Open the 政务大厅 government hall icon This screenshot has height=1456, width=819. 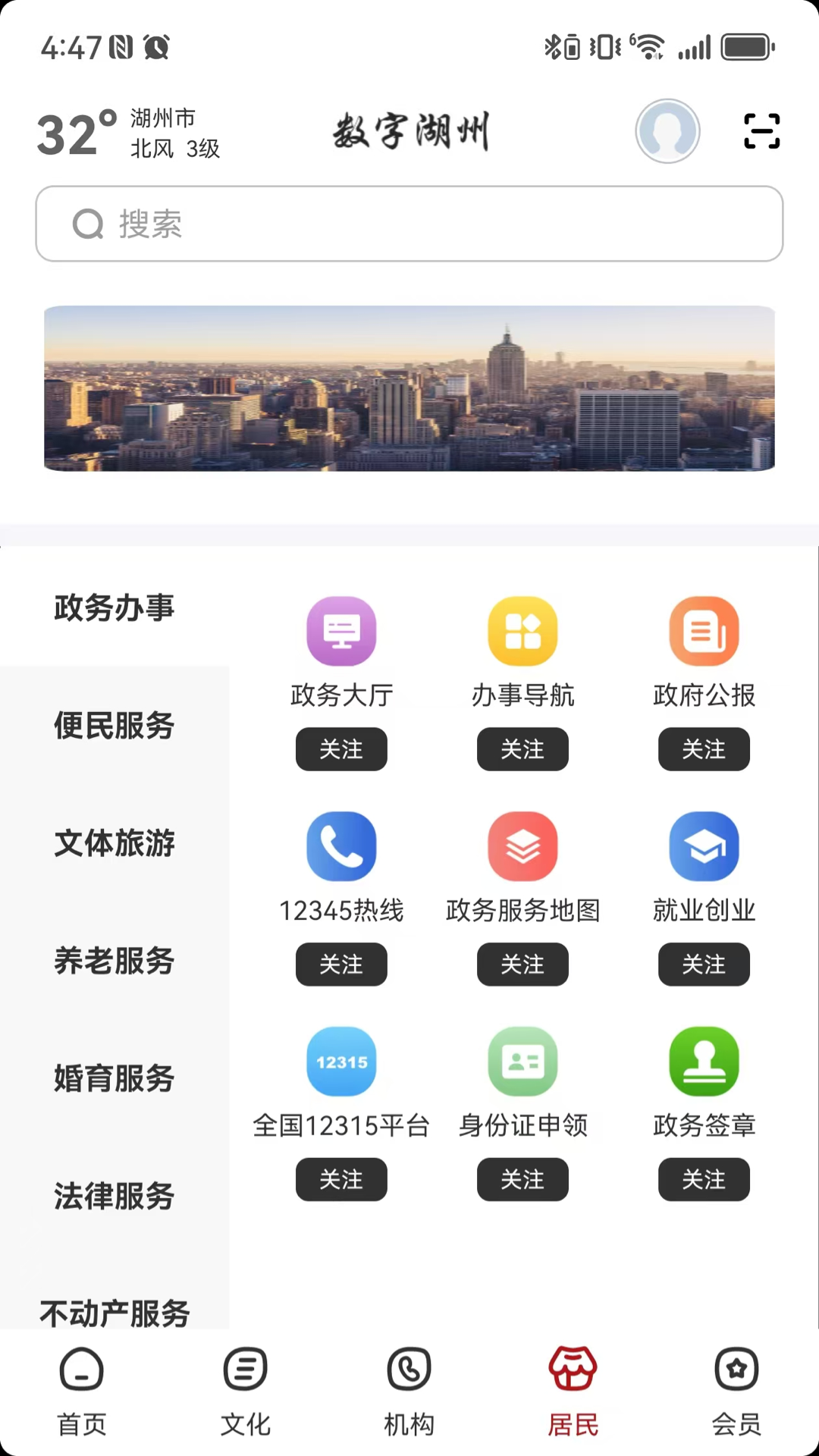pos(341,630)
